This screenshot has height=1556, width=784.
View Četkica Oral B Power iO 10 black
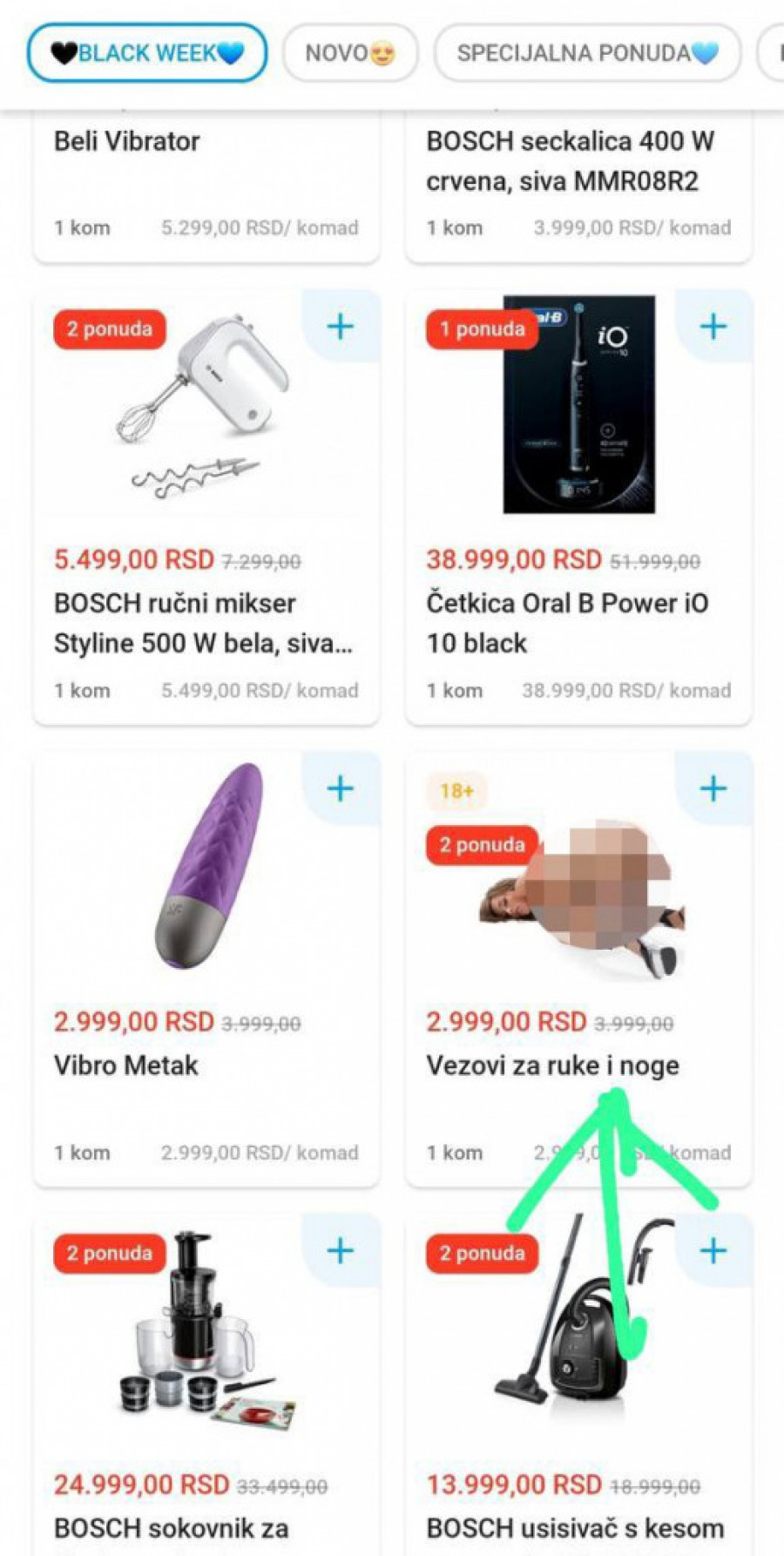[567, 623]
